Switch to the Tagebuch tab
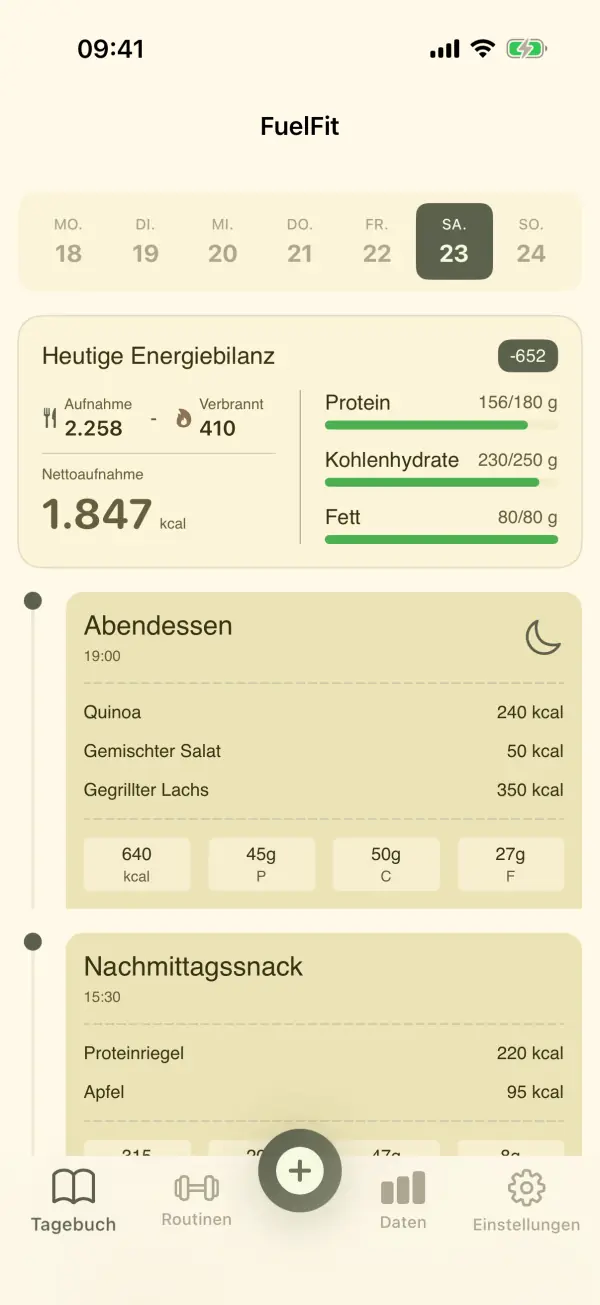The width and height of the screenshot is (600, 1305). click(73, 1200)
